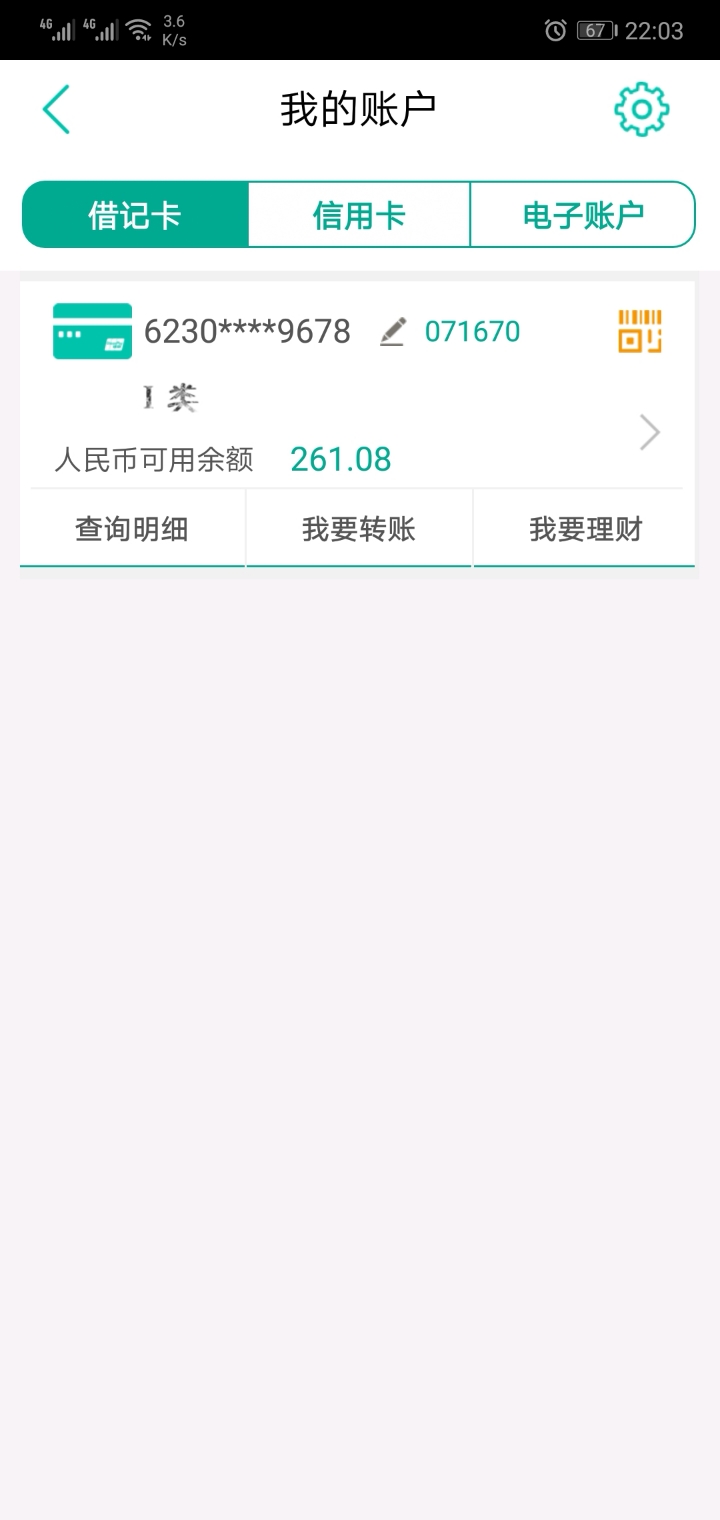Tap the alarm clock icon in status bar
Screen dimensions: 720x1520
coord(556,30)
